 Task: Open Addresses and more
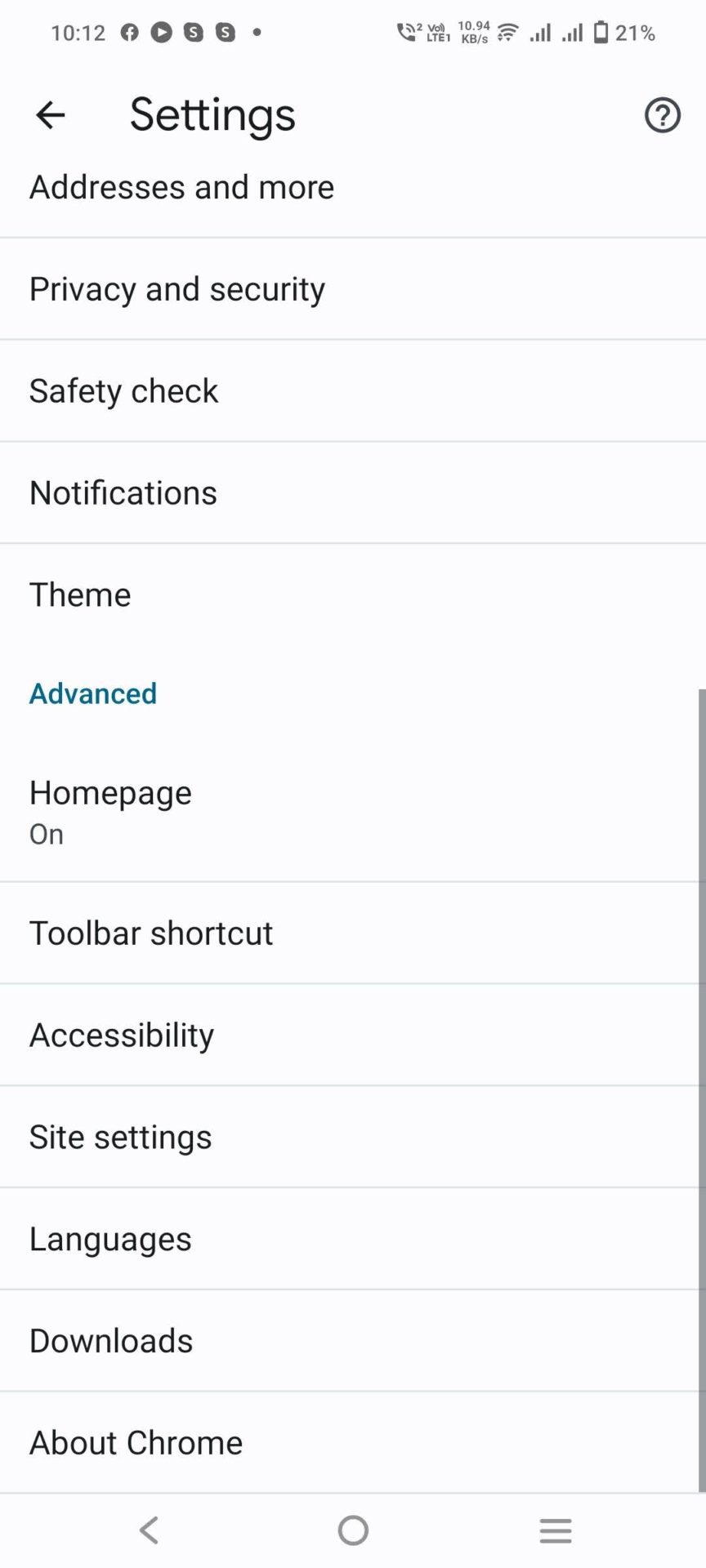[x=181, y=188]
